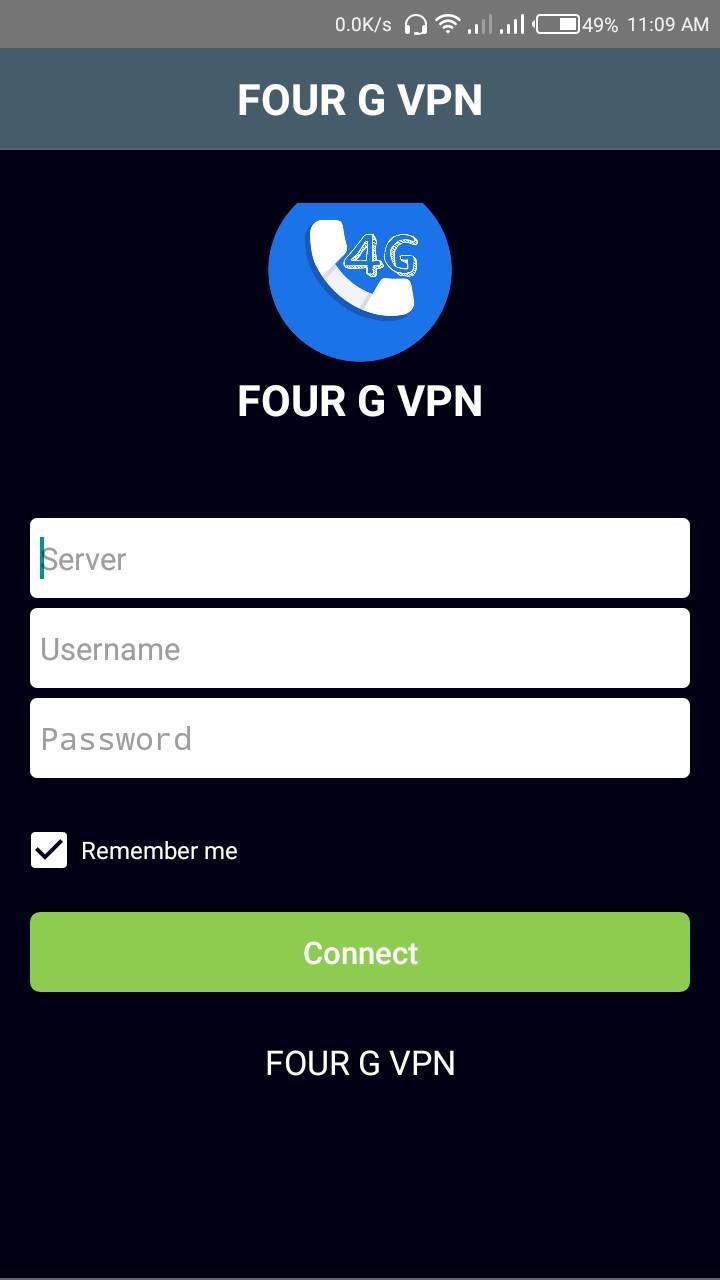Tap the Server input field

[360, 558]
